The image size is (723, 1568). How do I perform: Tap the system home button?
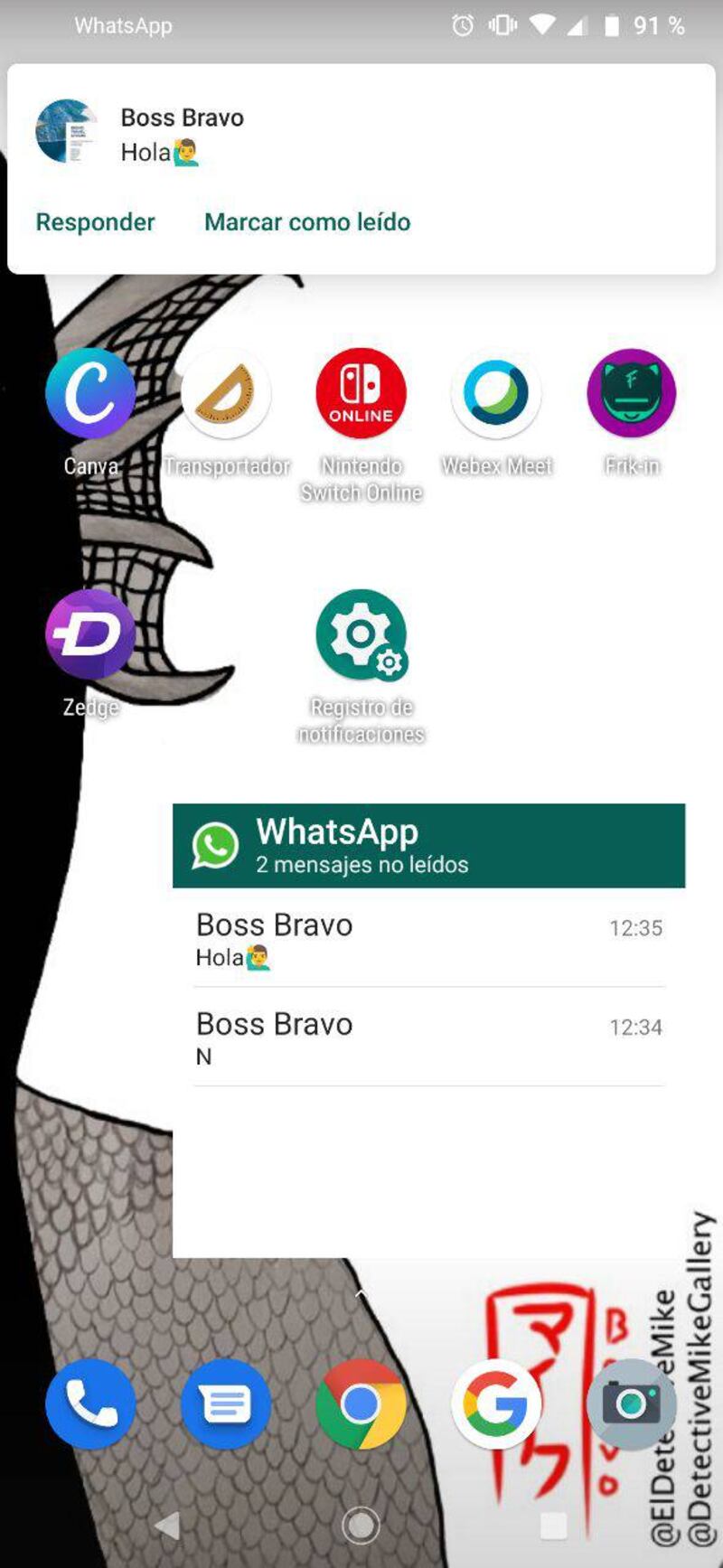pyautogui.click(x=361, y=1526)
